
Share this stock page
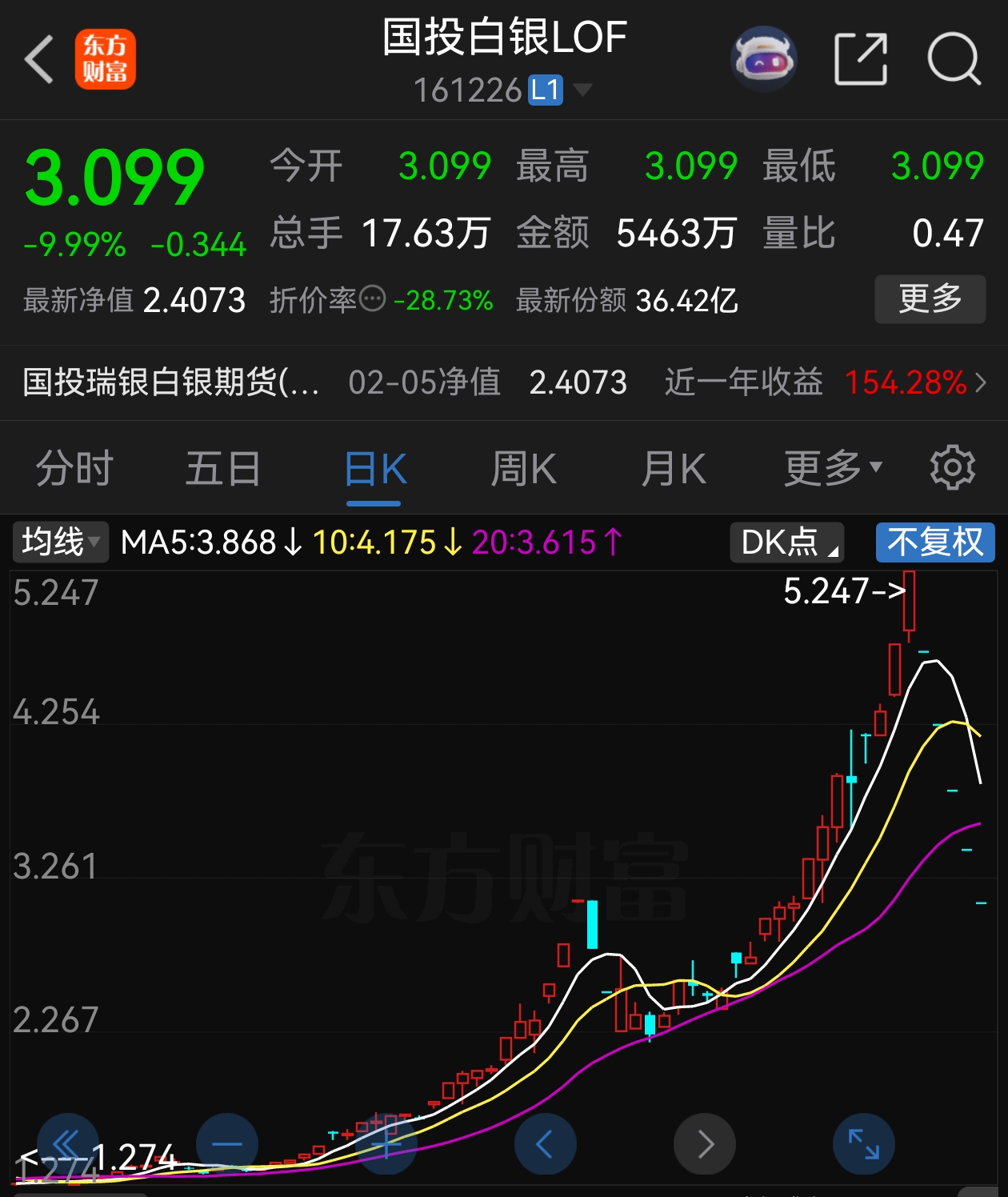[x=861, y=59]
